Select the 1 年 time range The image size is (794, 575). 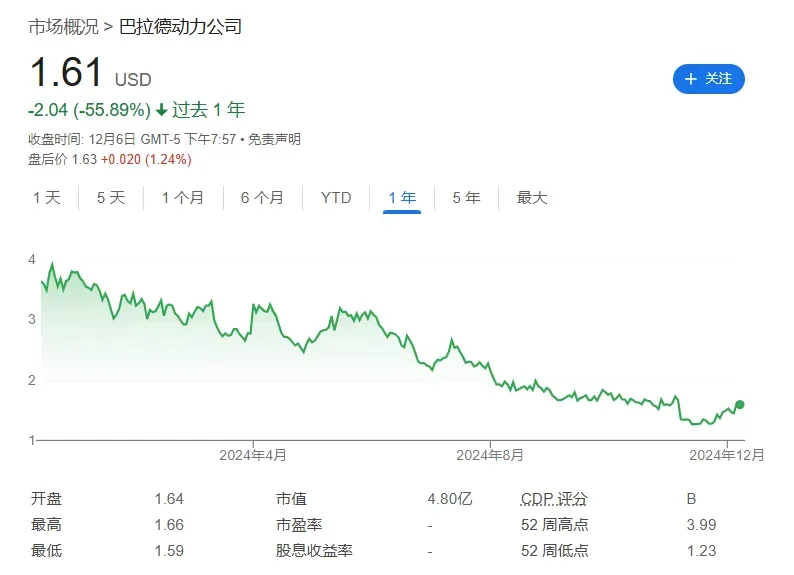(x=402, y=198)
